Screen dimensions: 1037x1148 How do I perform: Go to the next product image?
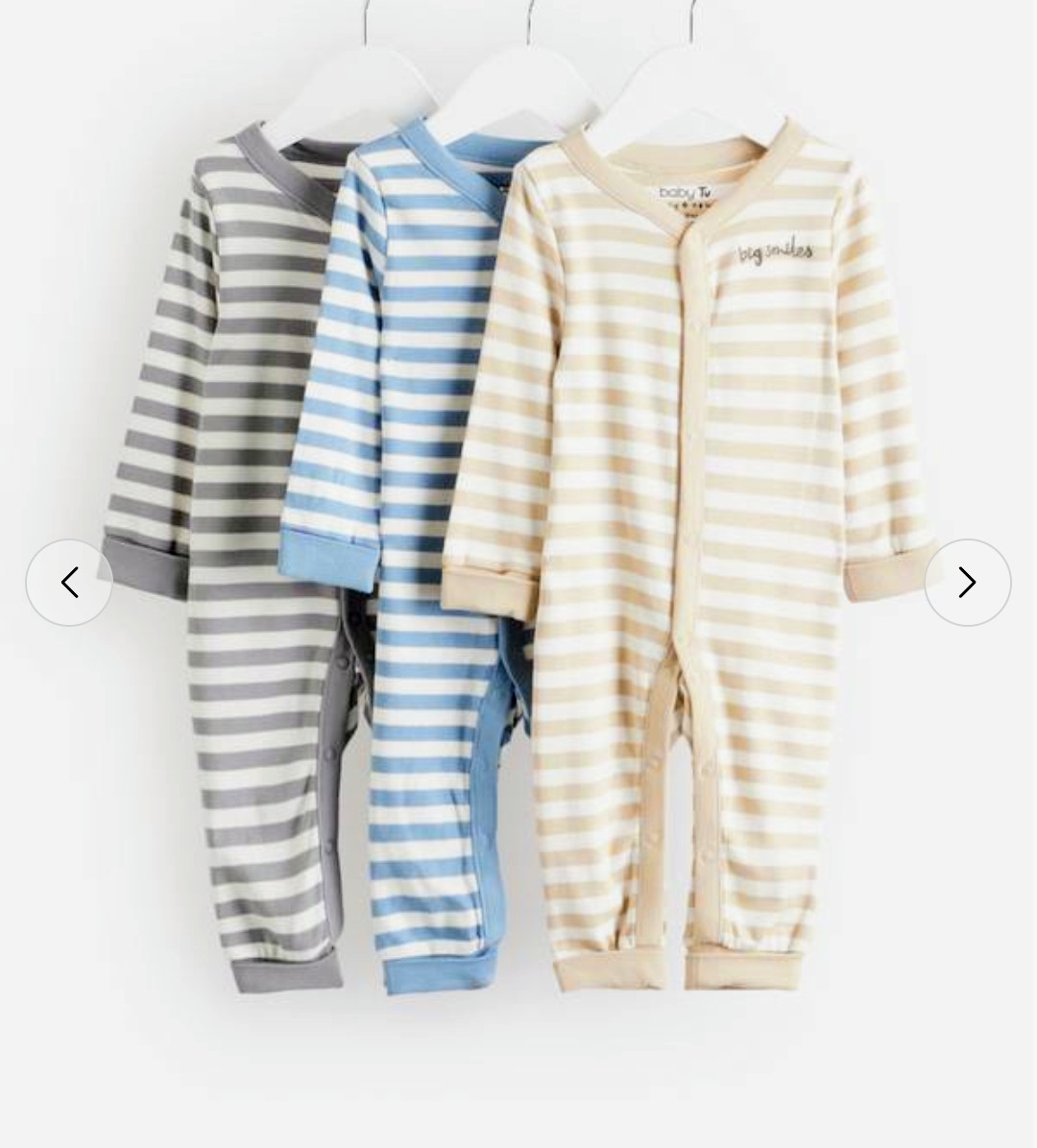(x=967, y=583)
